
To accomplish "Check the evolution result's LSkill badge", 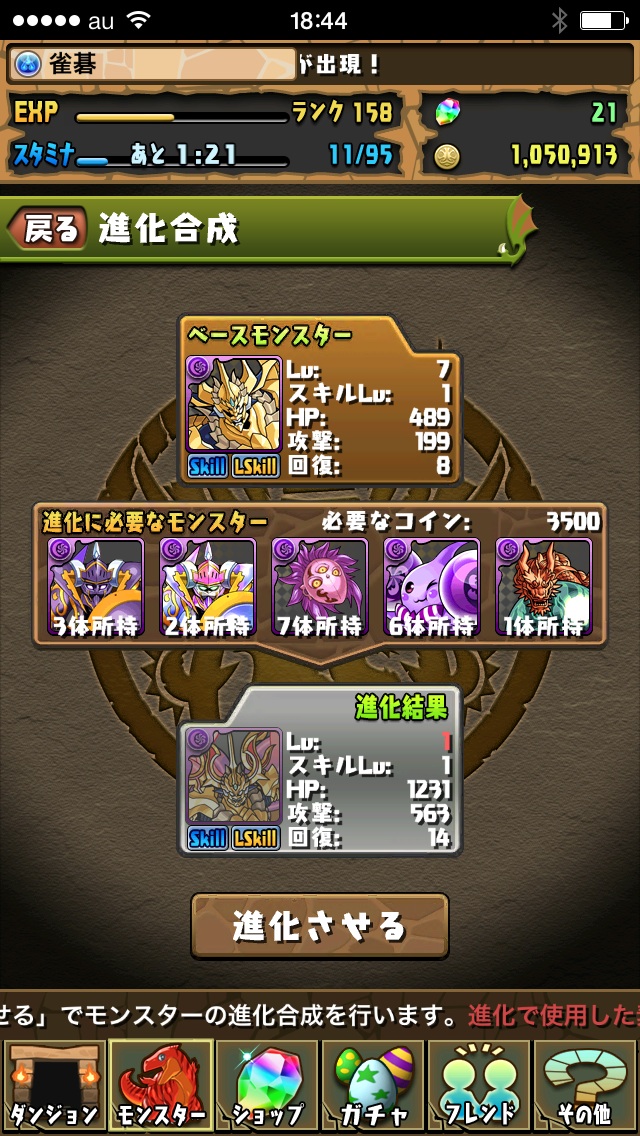I will coord(255,838).
